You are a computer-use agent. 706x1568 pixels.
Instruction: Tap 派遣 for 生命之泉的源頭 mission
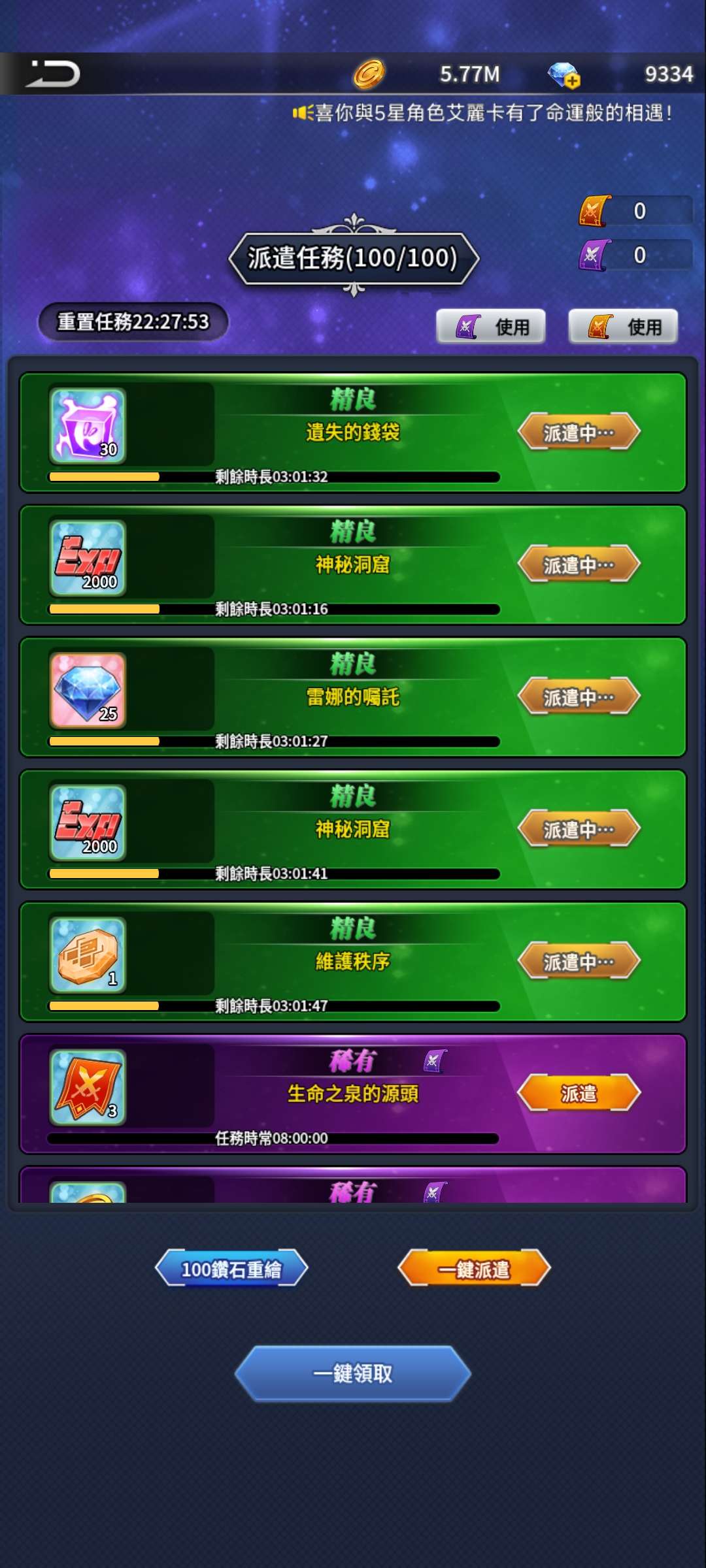(579, 1092)
